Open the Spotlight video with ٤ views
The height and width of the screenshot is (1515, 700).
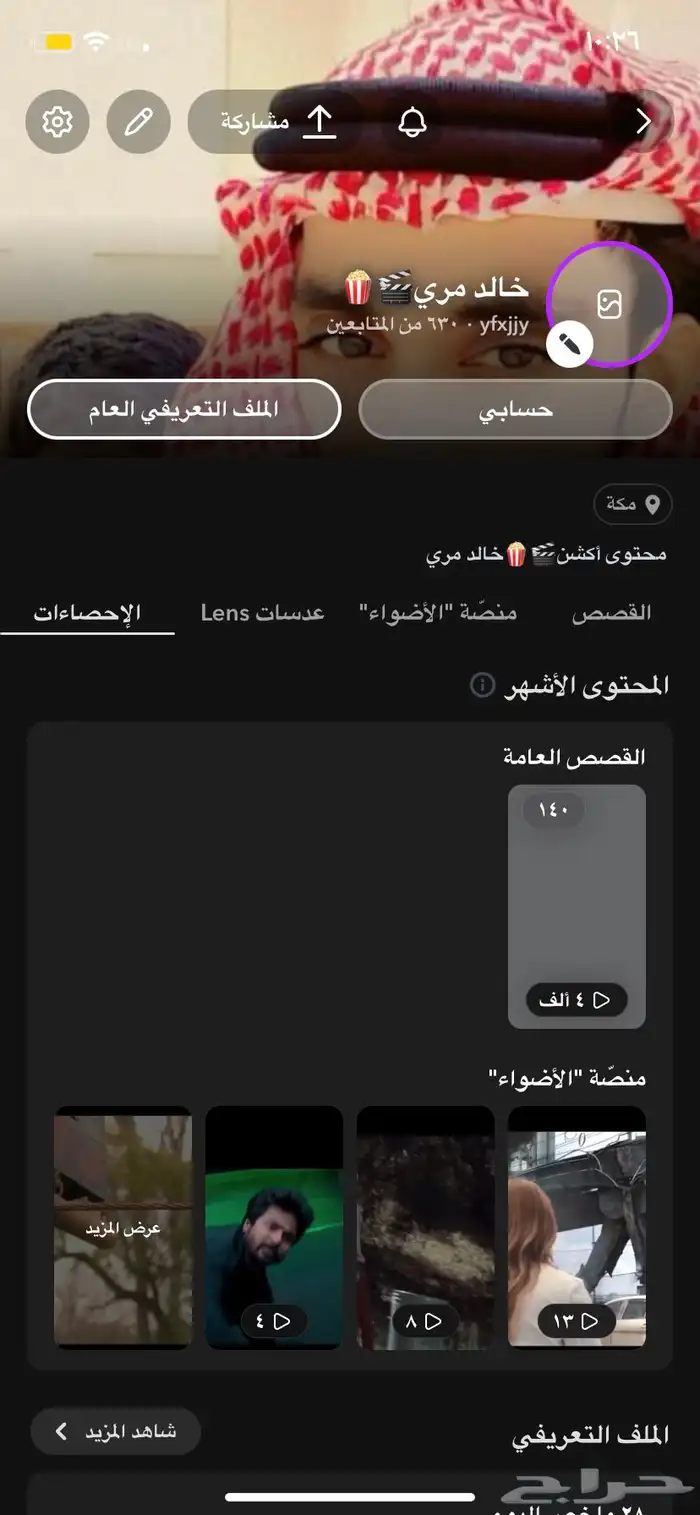(274, 1226)
